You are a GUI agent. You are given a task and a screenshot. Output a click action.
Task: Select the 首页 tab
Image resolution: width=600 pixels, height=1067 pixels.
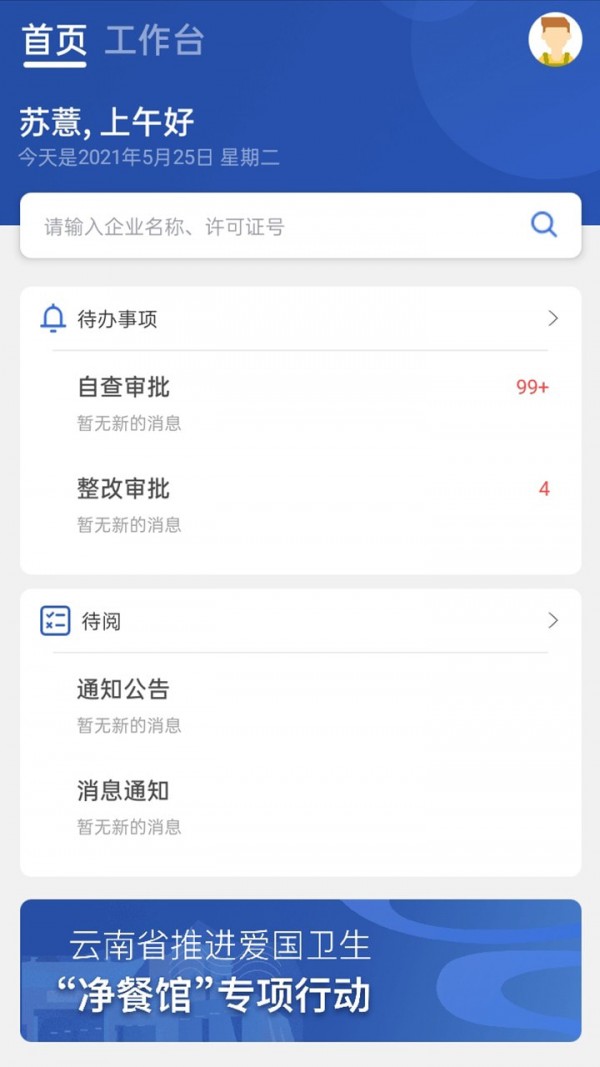click(x=54, y=41)
